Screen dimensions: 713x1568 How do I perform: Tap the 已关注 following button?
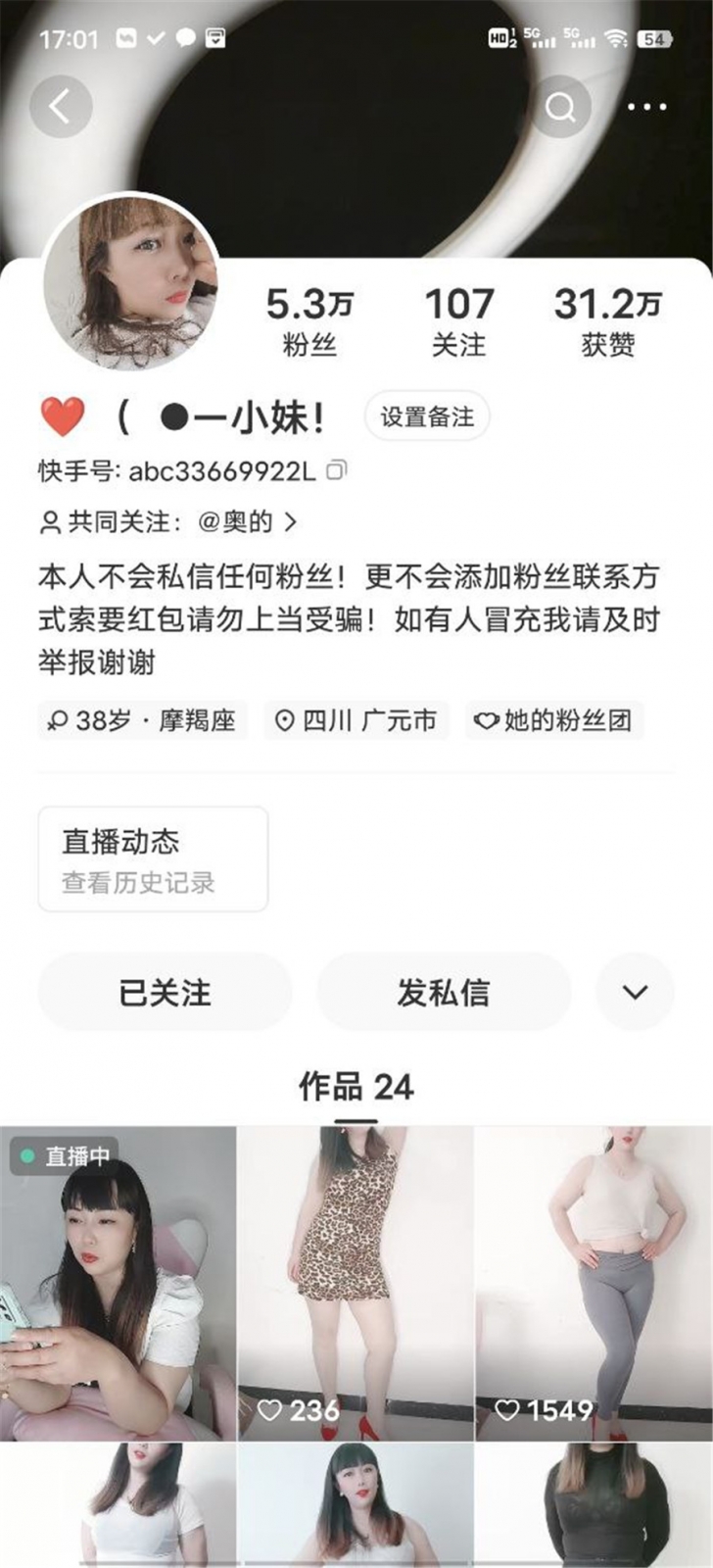pyautogui.click(x=165, y=992)
